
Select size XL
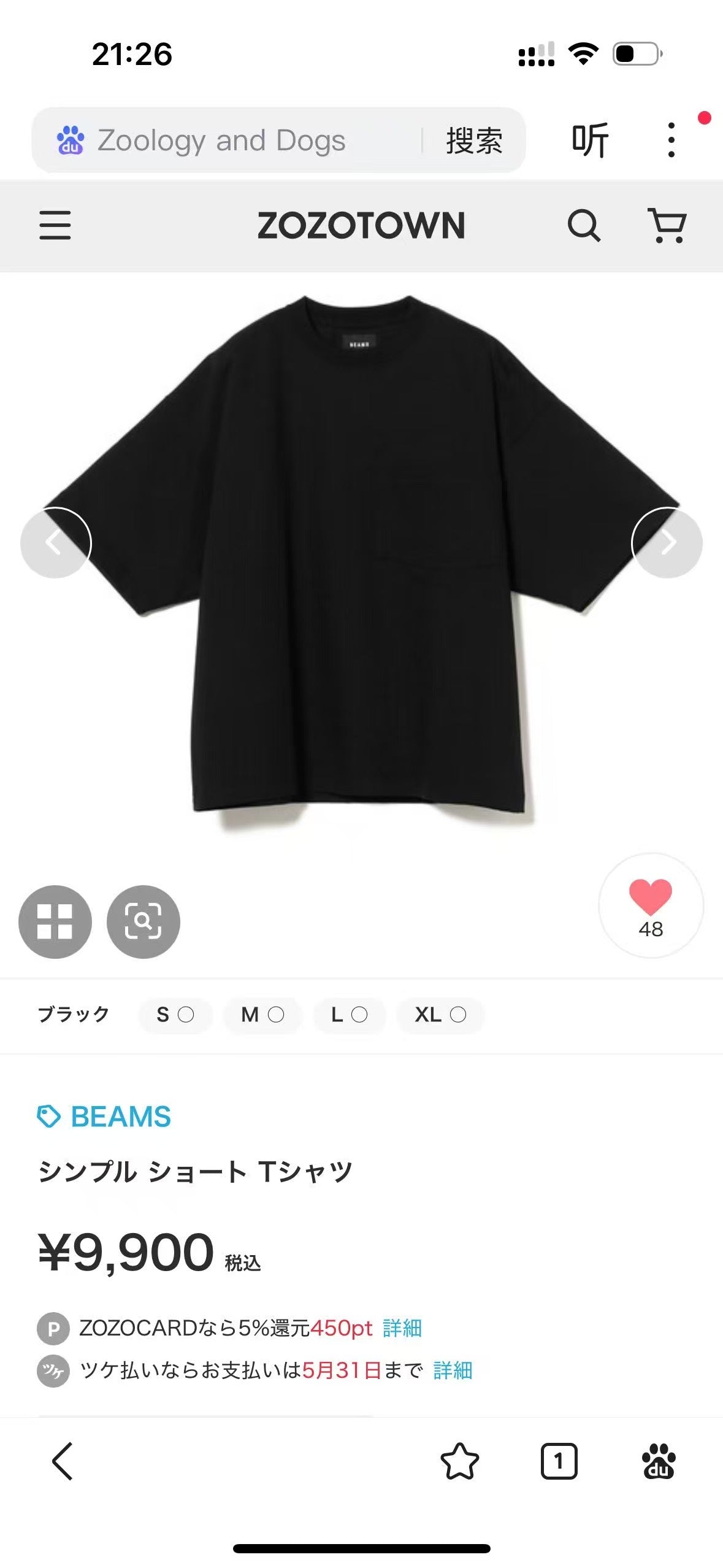(x=440, y=1015)
